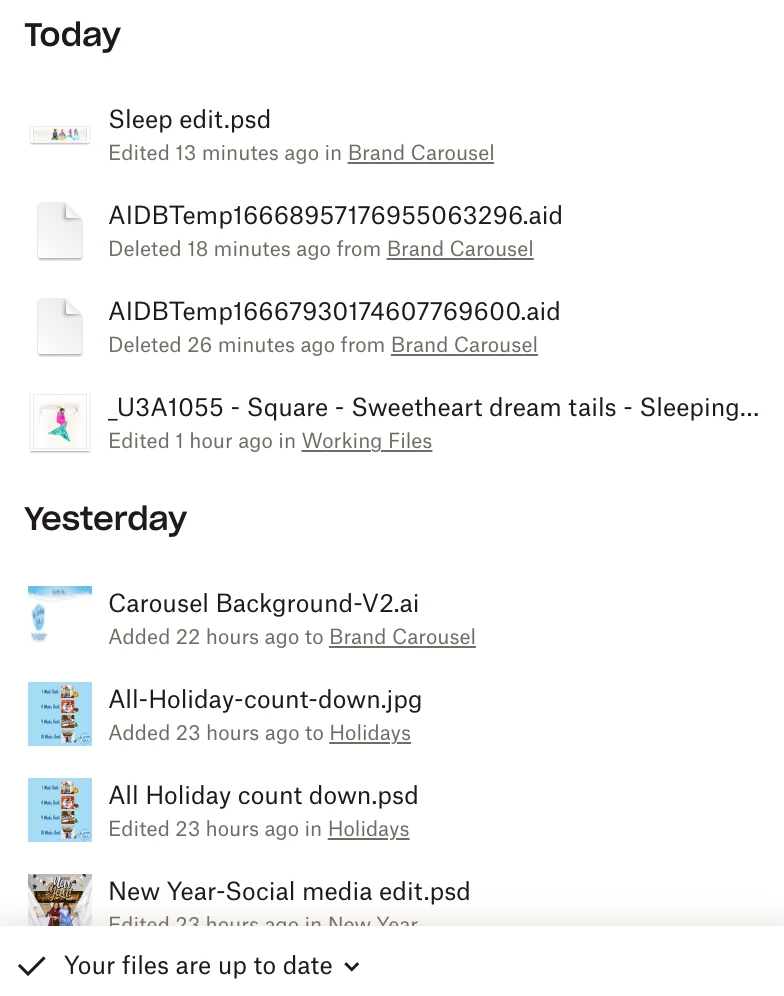The width and height of the screenshot is (784, 996).
Task: Open AIDBTemp1666895717695506329​6.aid row
Action: (x=335, y=216)
